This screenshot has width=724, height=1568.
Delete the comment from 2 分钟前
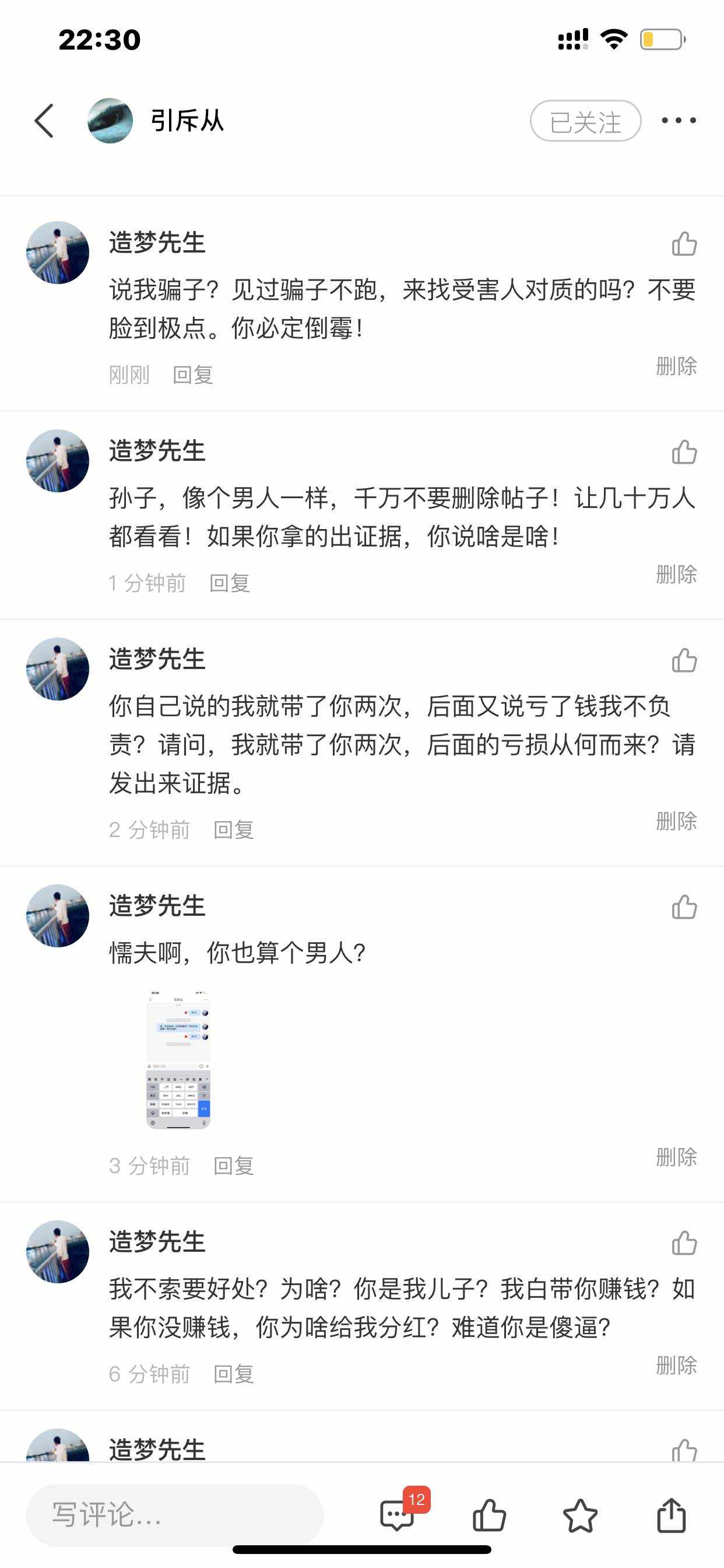point(676,821)
